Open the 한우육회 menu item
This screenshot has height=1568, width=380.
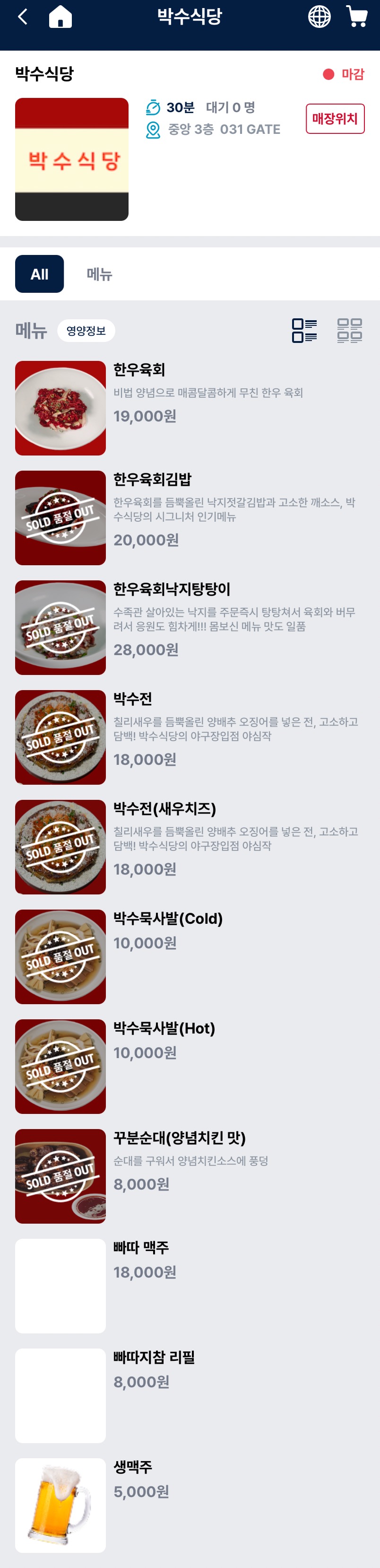coord(139,369)
